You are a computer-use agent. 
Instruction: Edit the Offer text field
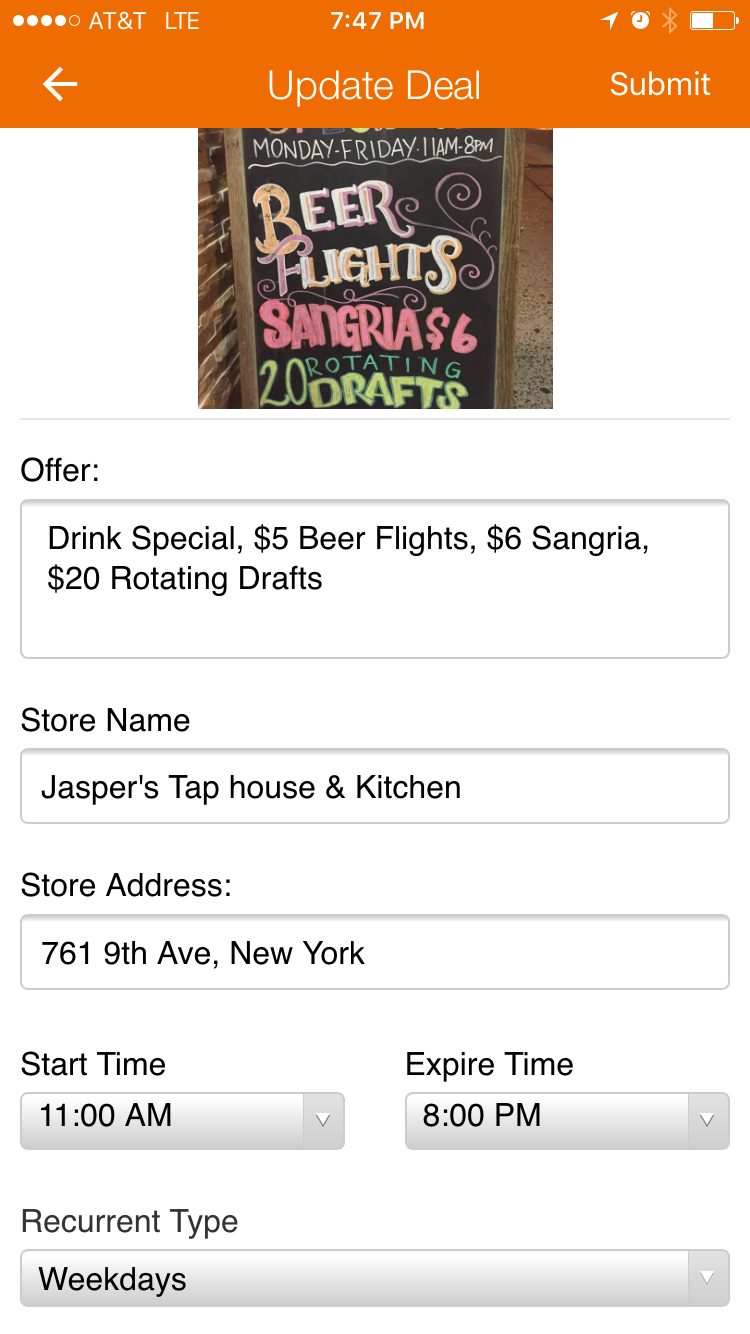tap(375, 579)
